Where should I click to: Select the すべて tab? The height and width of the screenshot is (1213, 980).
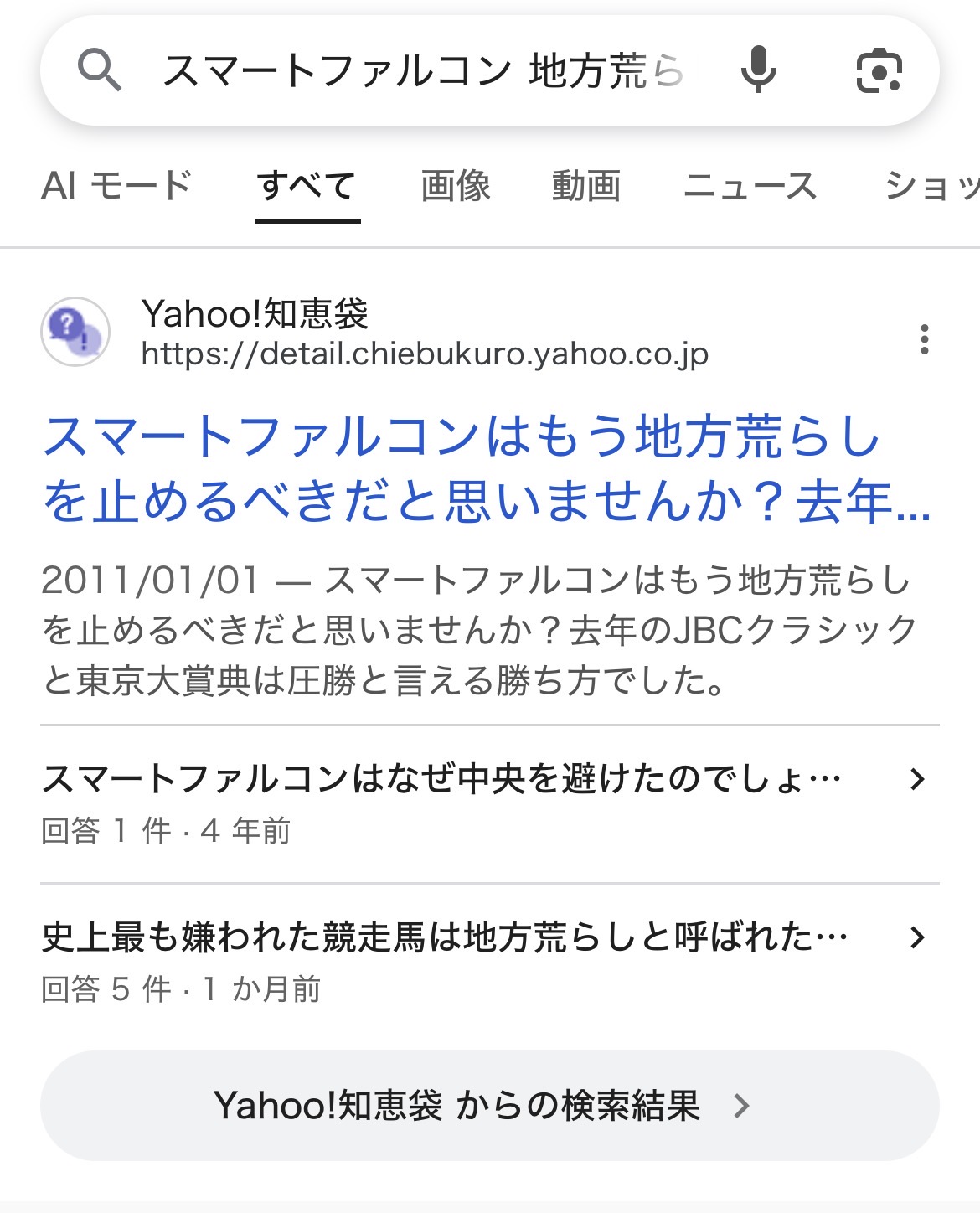[x=307, y=186]
